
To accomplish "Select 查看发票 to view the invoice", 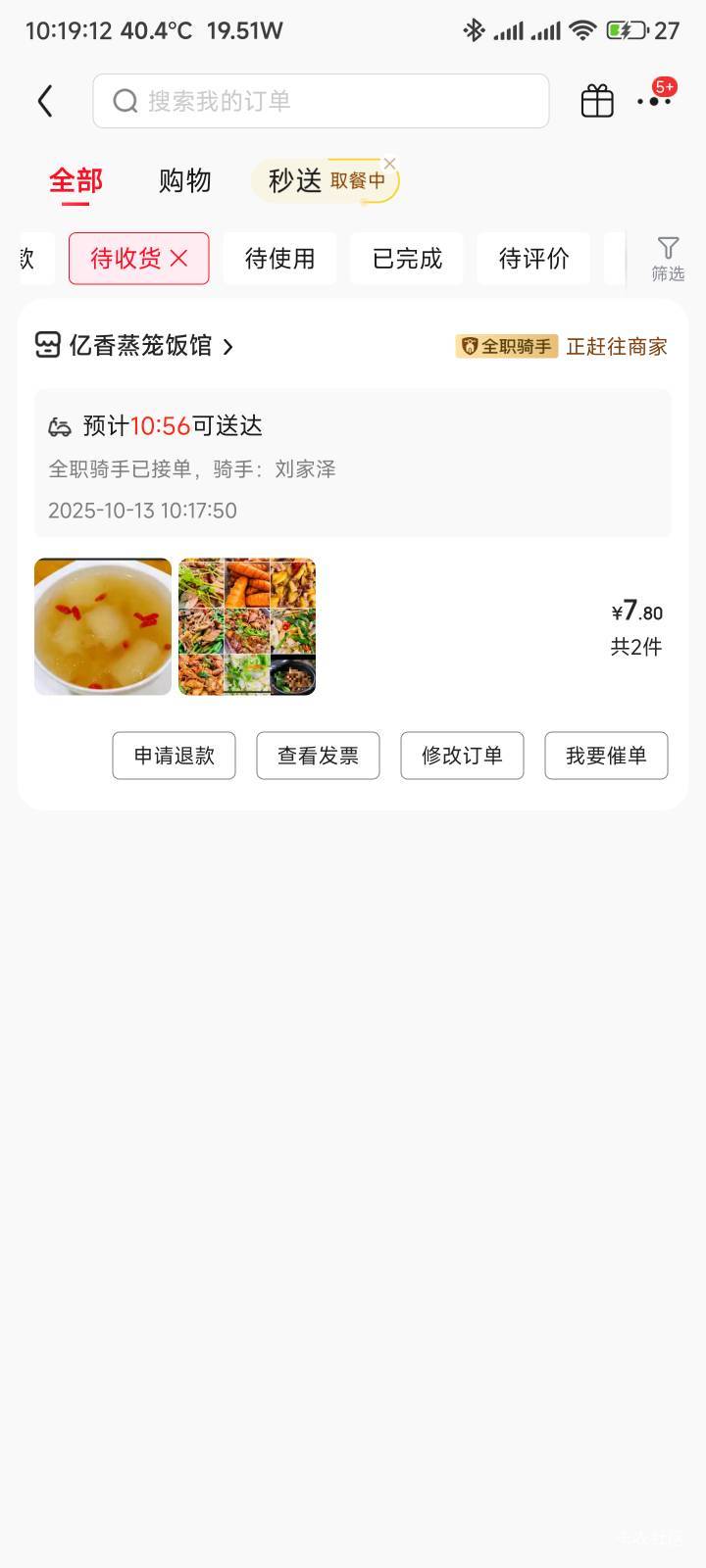I will 318,756.
